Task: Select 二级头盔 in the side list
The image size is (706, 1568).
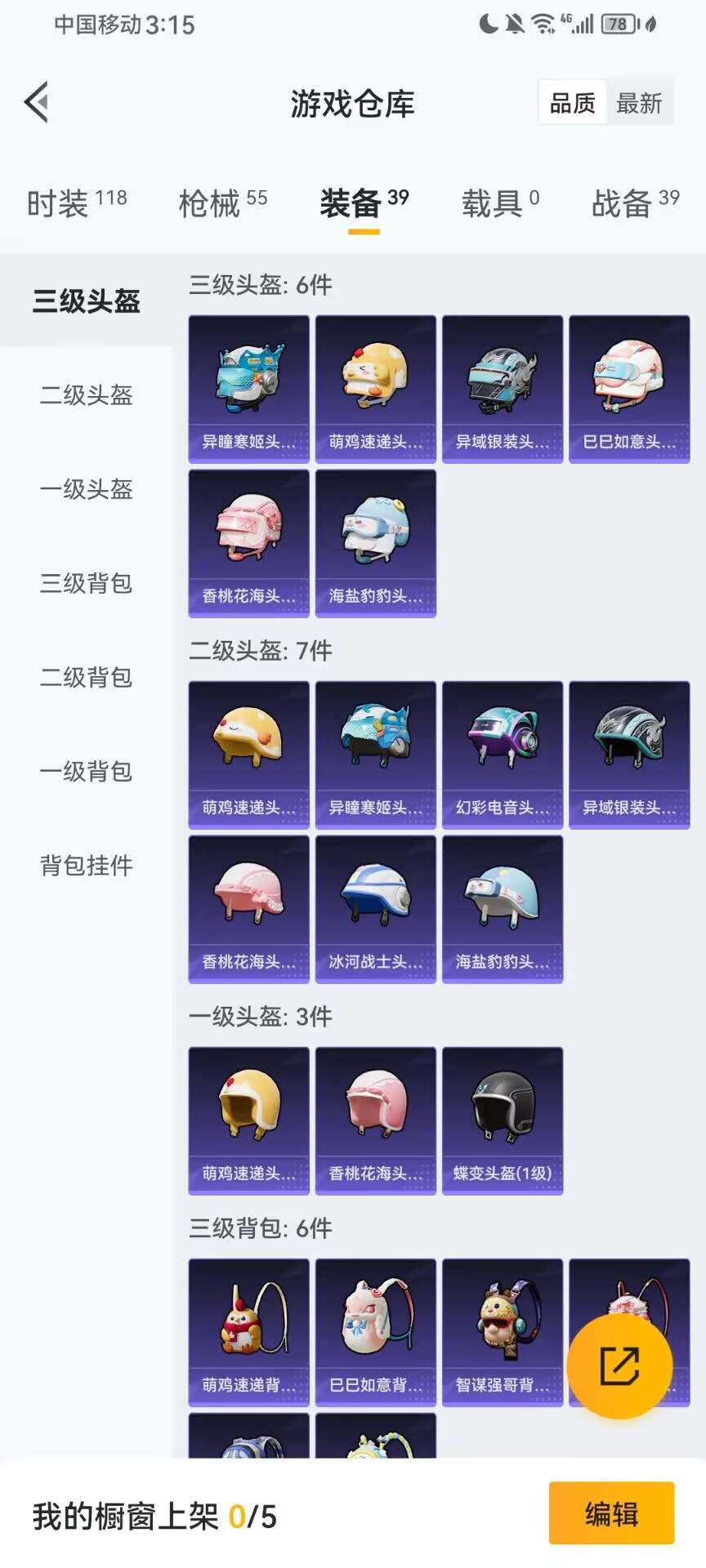Action: 87,395
